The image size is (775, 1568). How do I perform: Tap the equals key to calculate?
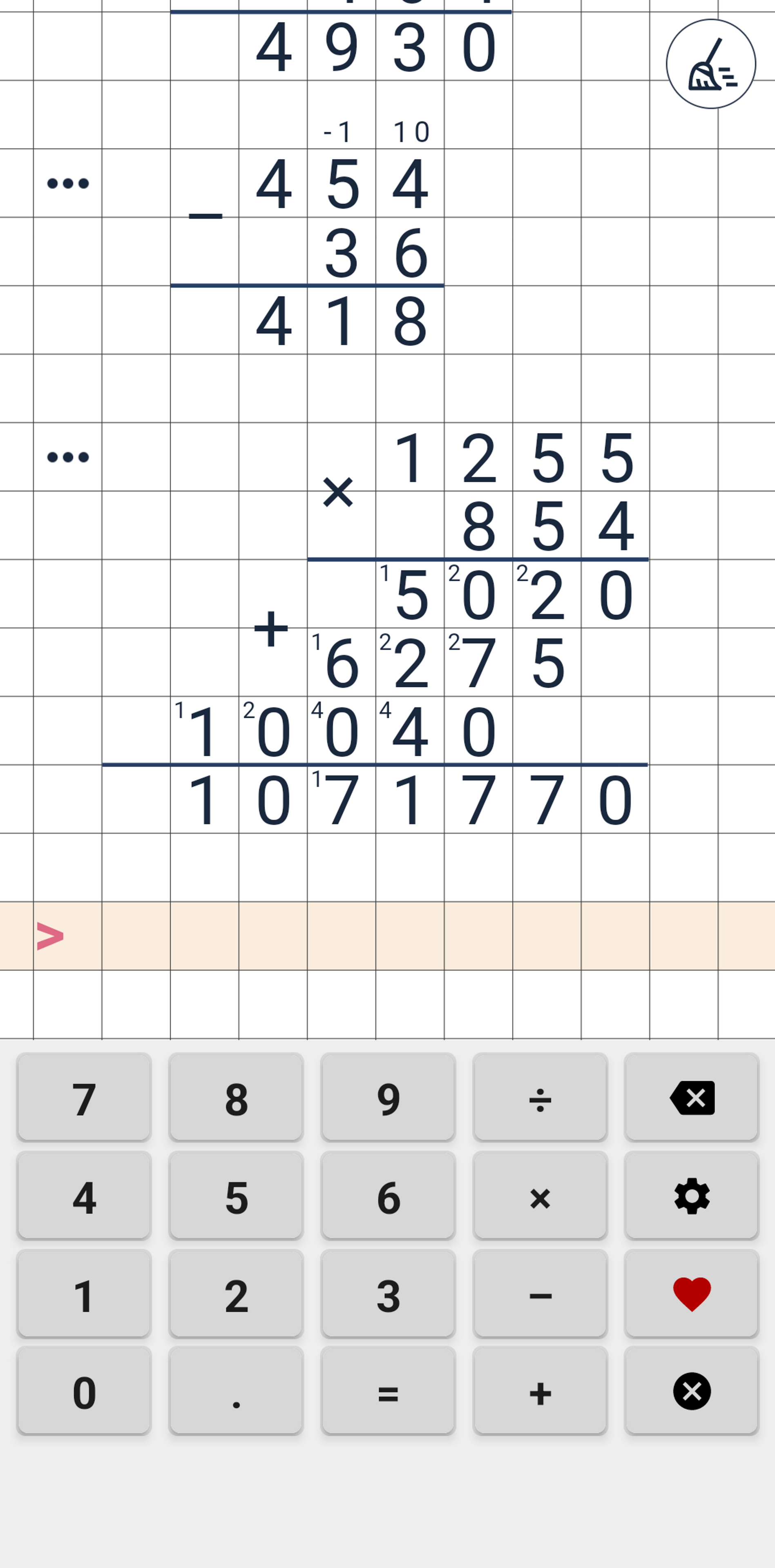pyautogui.click(x=388, y=1392)
